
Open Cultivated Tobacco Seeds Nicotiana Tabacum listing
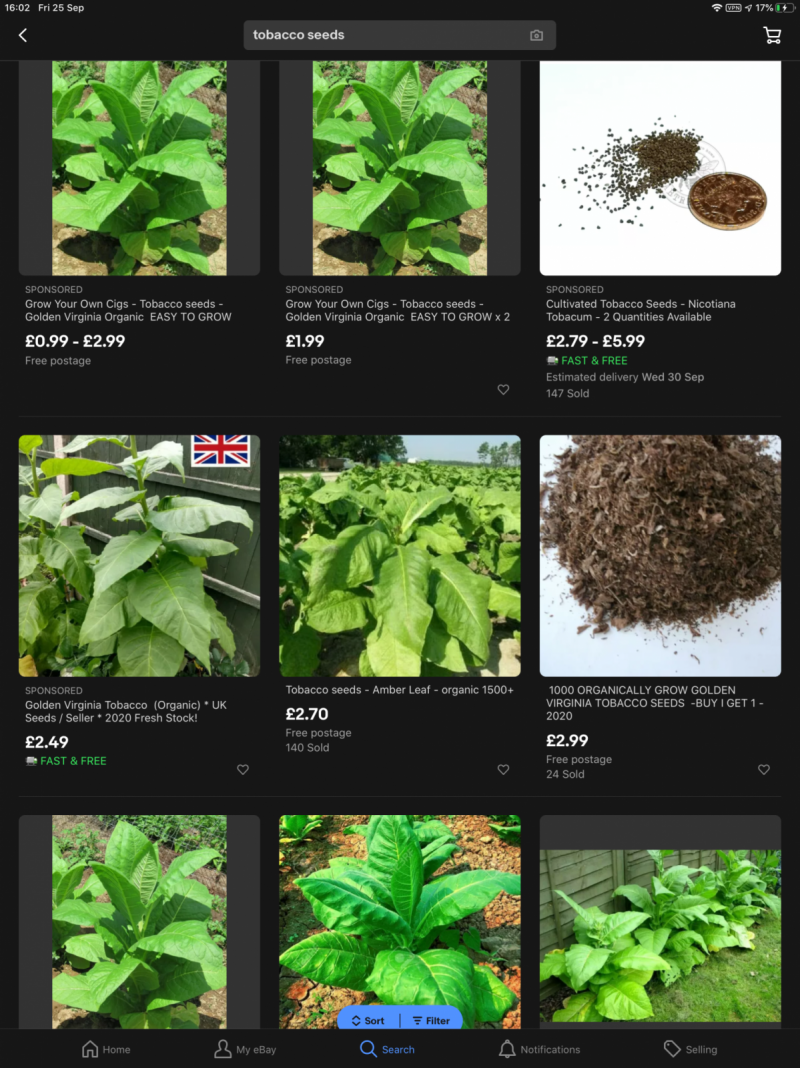[660, 168]
